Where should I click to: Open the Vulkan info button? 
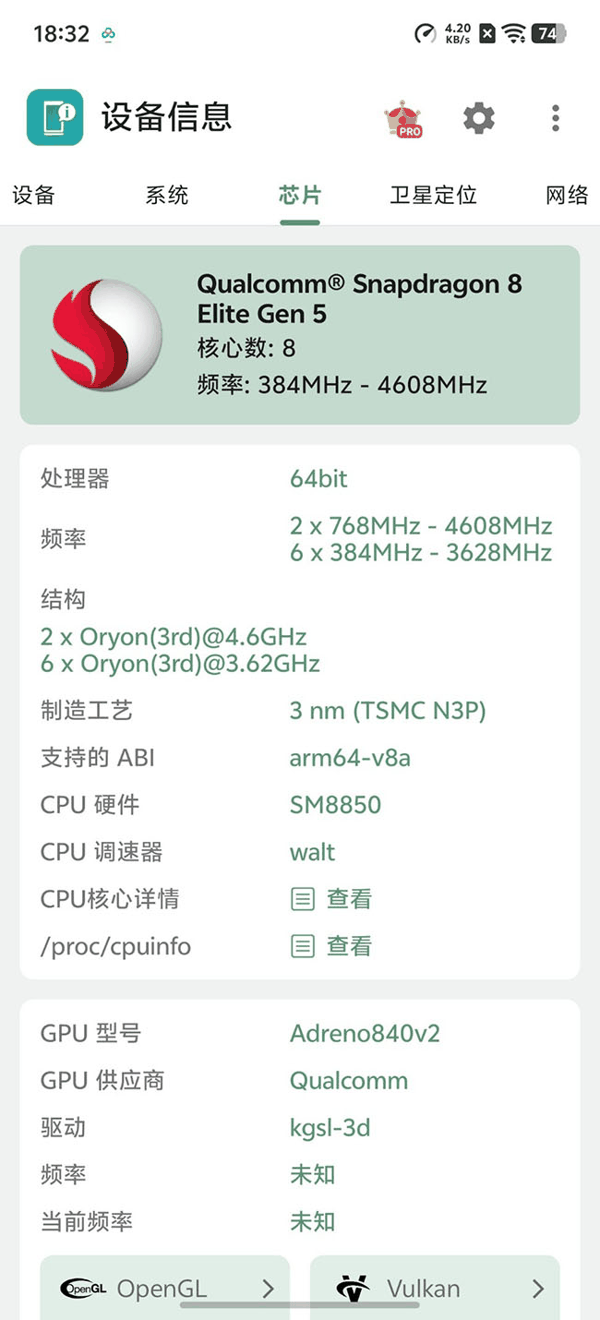click(434, 1288)
